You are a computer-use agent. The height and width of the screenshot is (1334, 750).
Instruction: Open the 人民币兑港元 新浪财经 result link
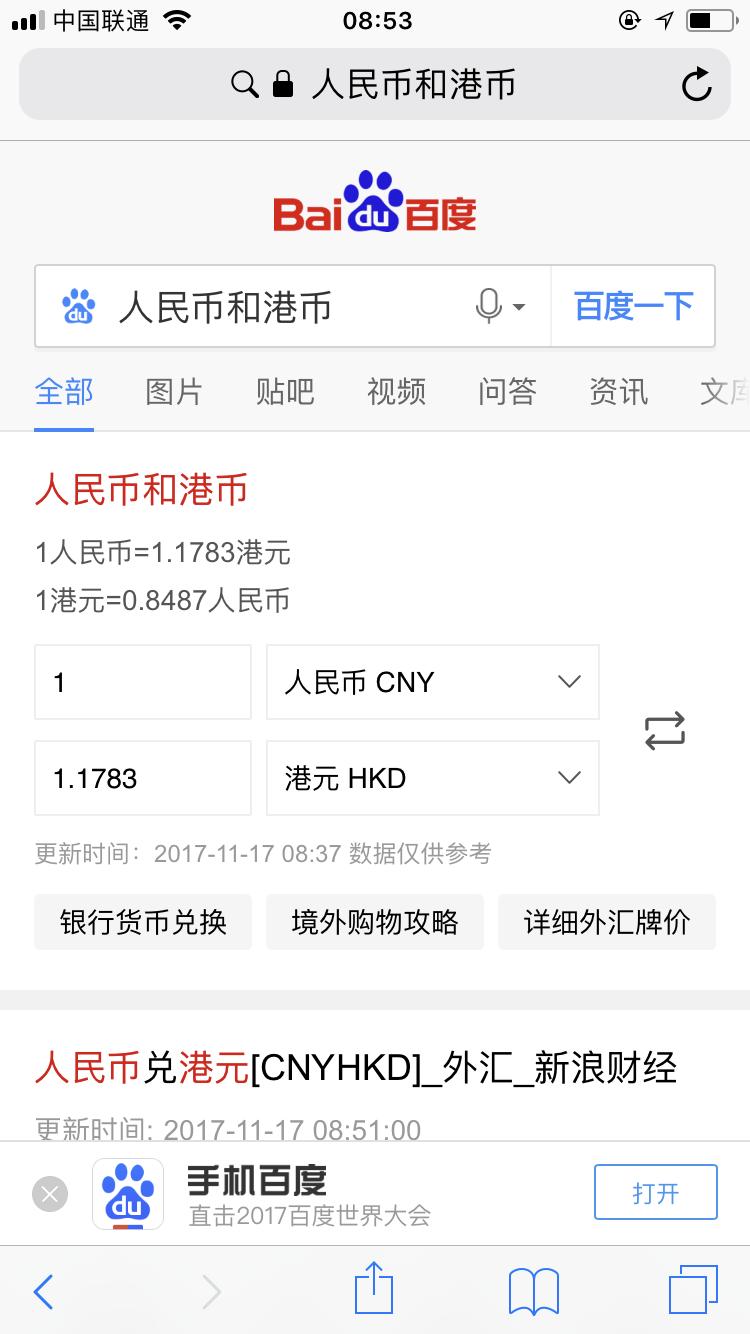coord(357,1068)
